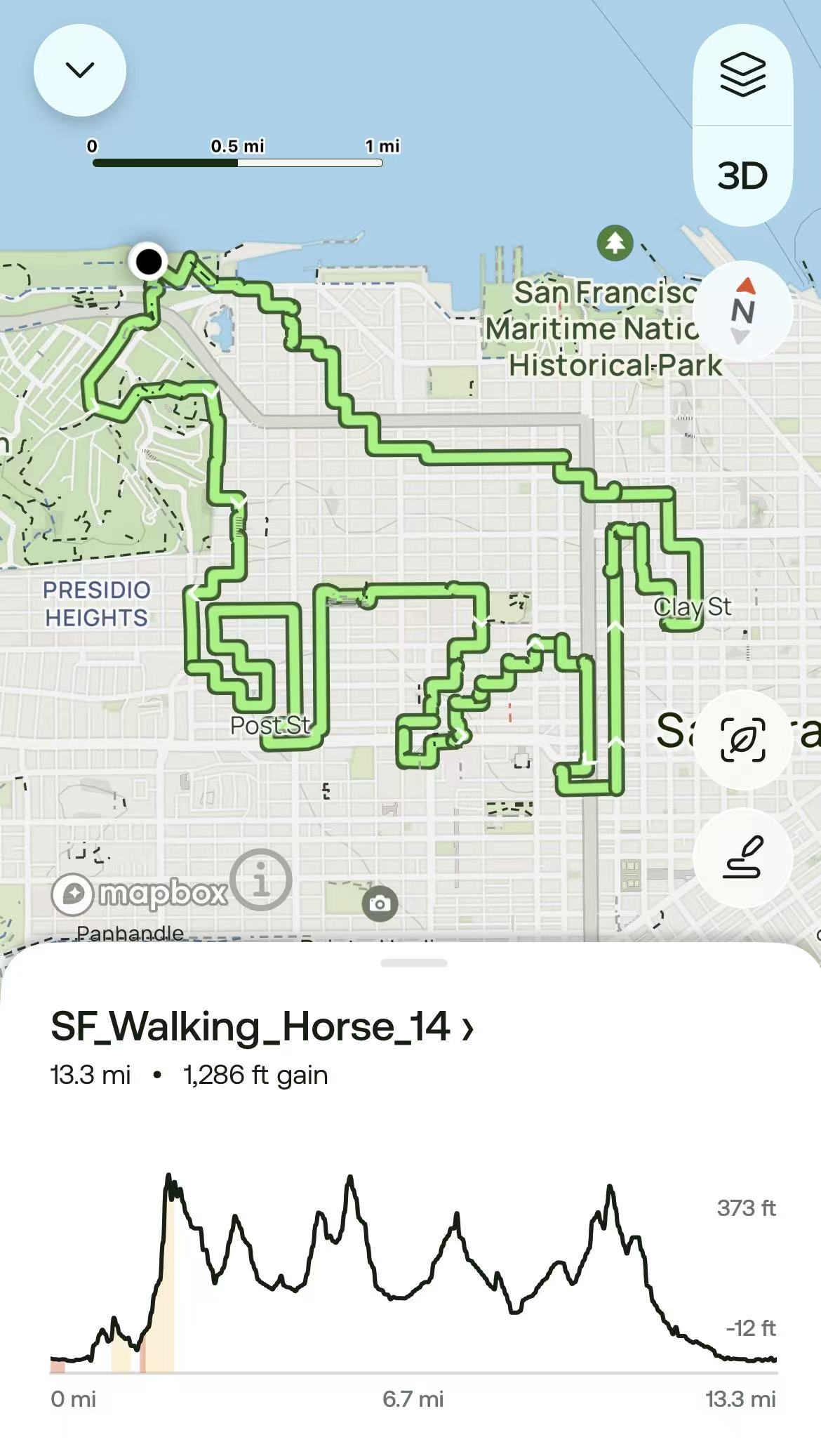Open the route drawing tool
Screen dimensions: 821x1456
tap(742, 857)
